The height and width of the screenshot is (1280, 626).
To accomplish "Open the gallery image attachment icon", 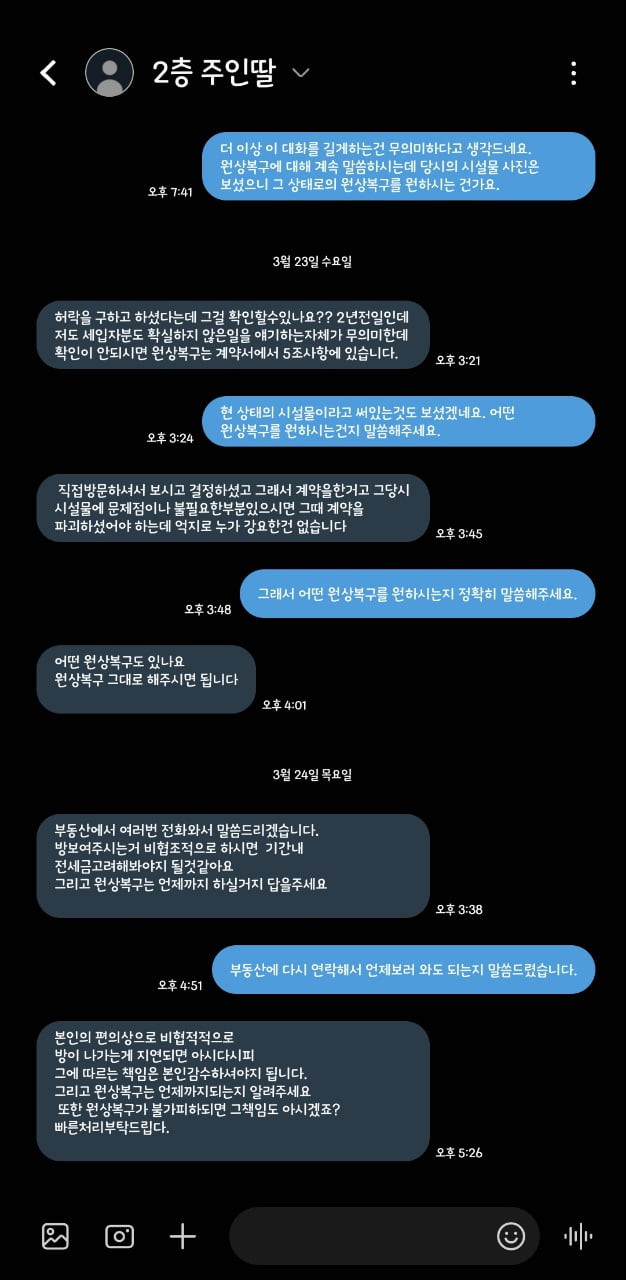I will (x=55, y=1236).
